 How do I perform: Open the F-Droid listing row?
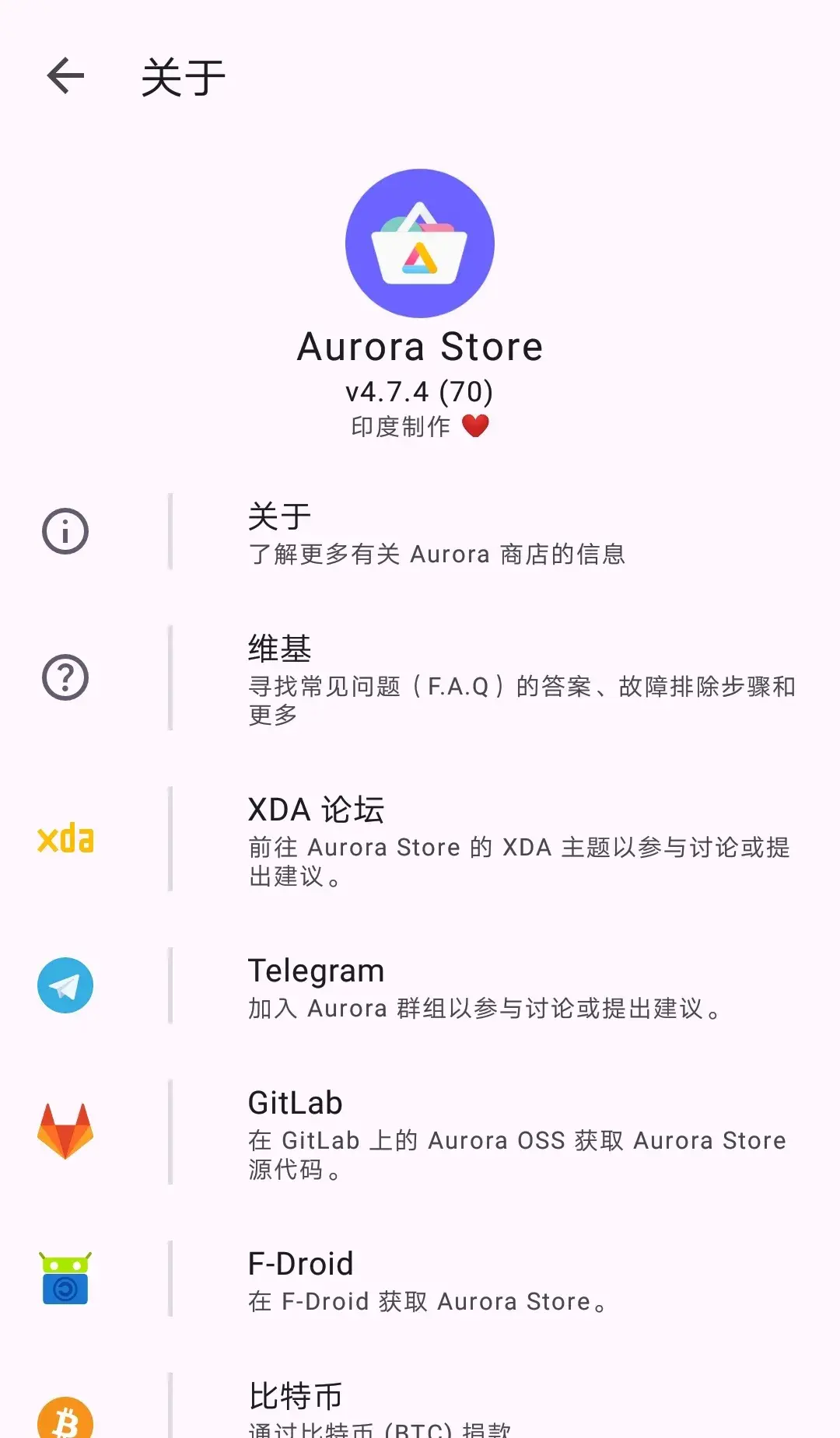pos(436,1279)
